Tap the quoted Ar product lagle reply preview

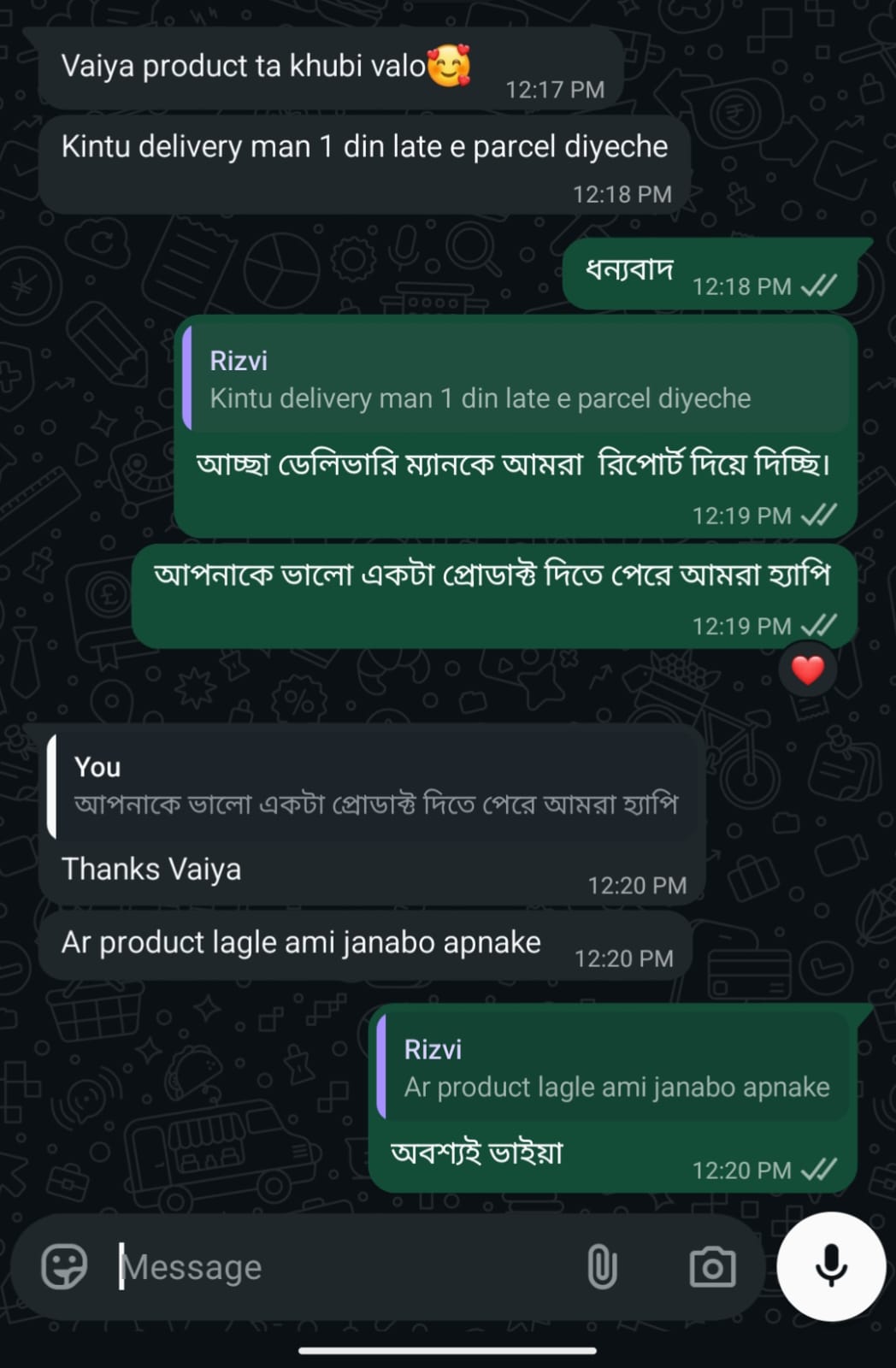616,1087
